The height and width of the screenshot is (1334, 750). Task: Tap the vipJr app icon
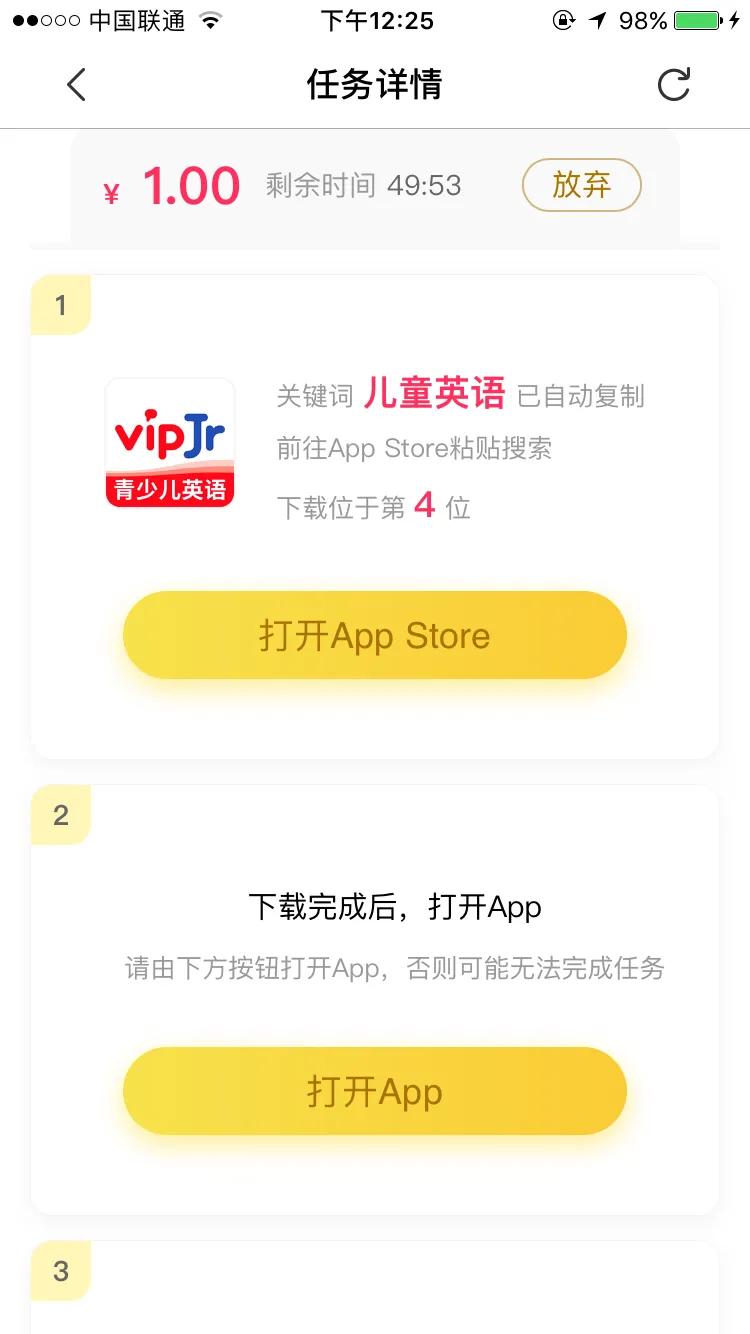pyautogui.click(x=169, y=443)
